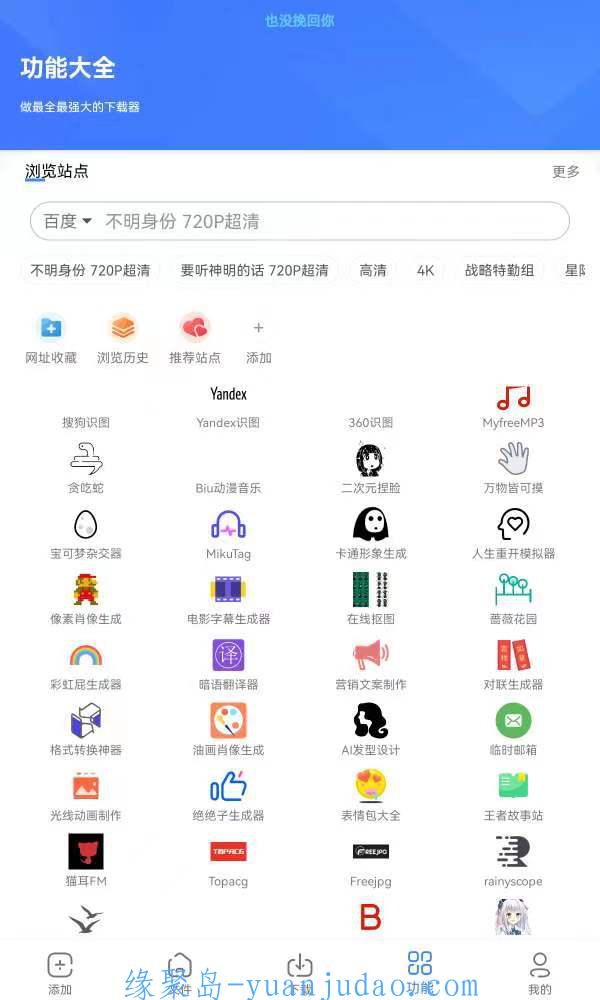Open the 更多 link for browsing sites

tap(566, 172)
